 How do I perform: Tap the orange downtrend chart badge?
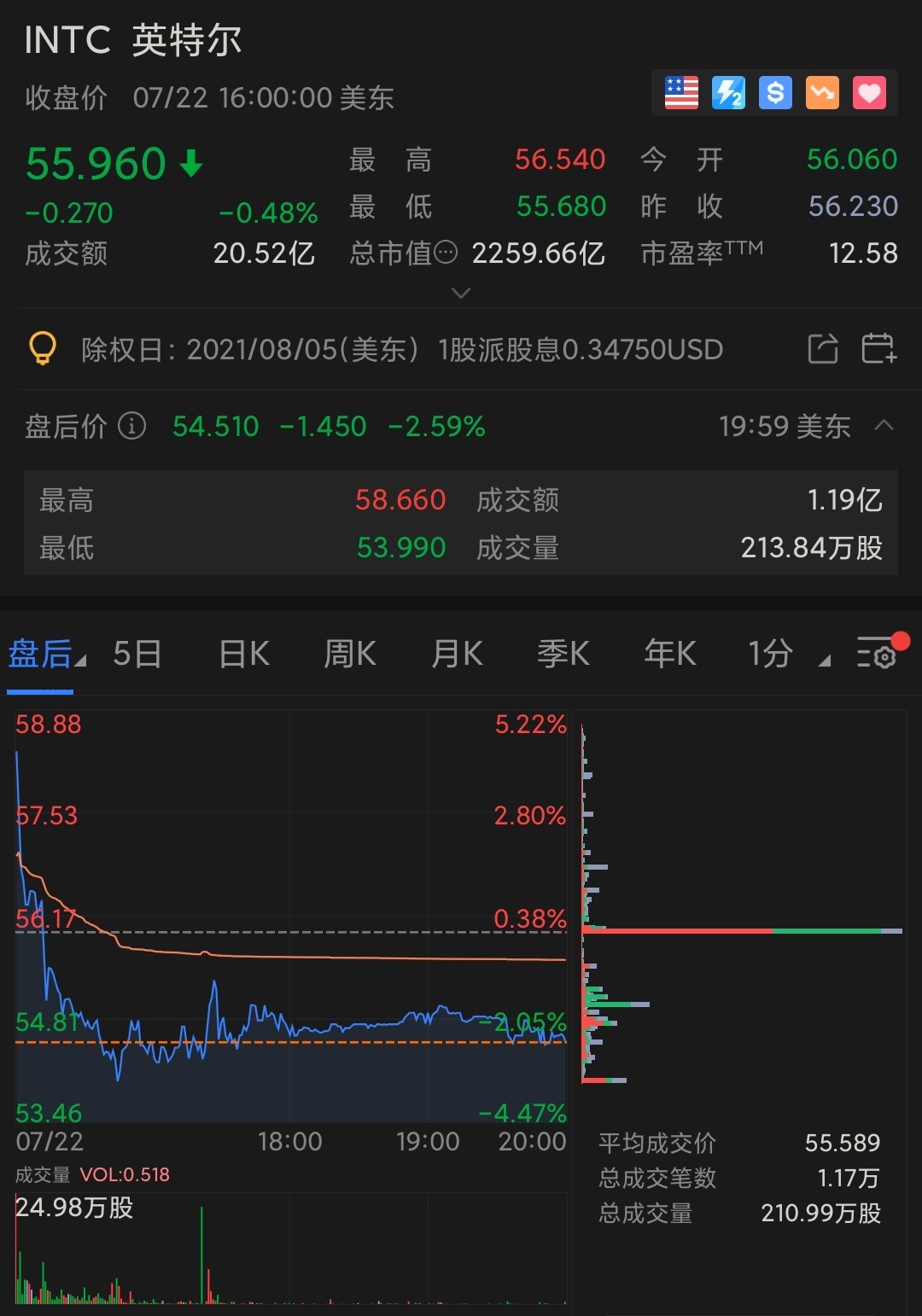[x=822, y=92]
